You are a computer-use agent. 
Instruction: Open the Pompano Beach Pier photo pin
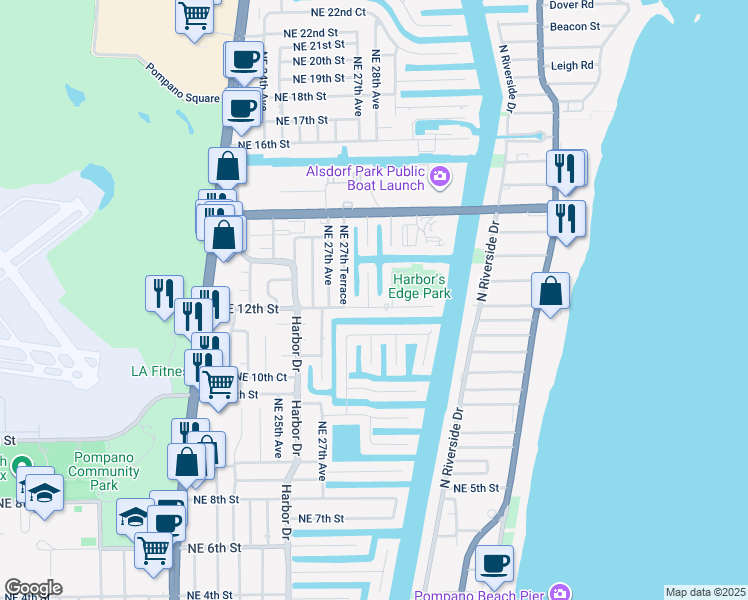(x=560, y=592)
